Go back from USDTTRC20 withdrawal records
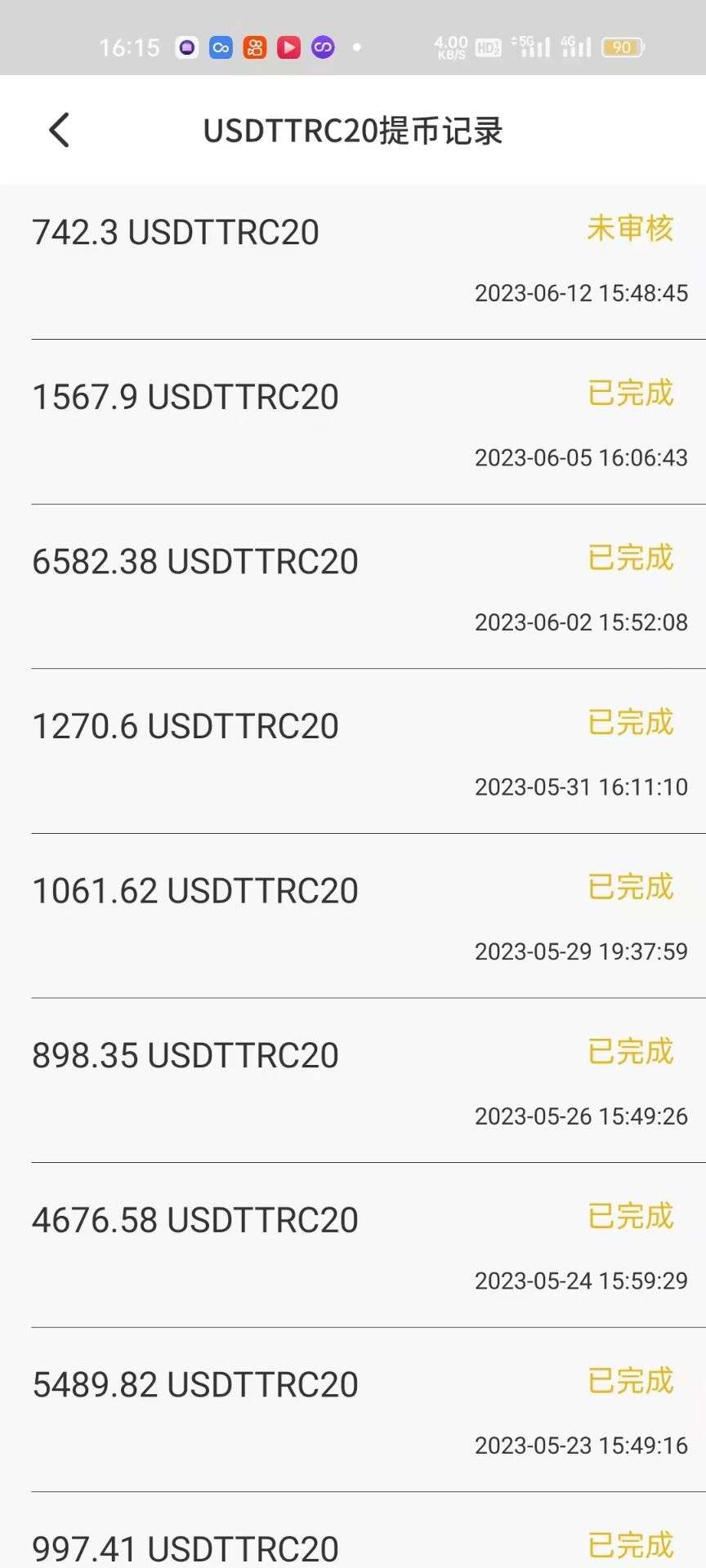This screenshot has height=1568, width=706. pyautogui.click(x=59, y=130)
